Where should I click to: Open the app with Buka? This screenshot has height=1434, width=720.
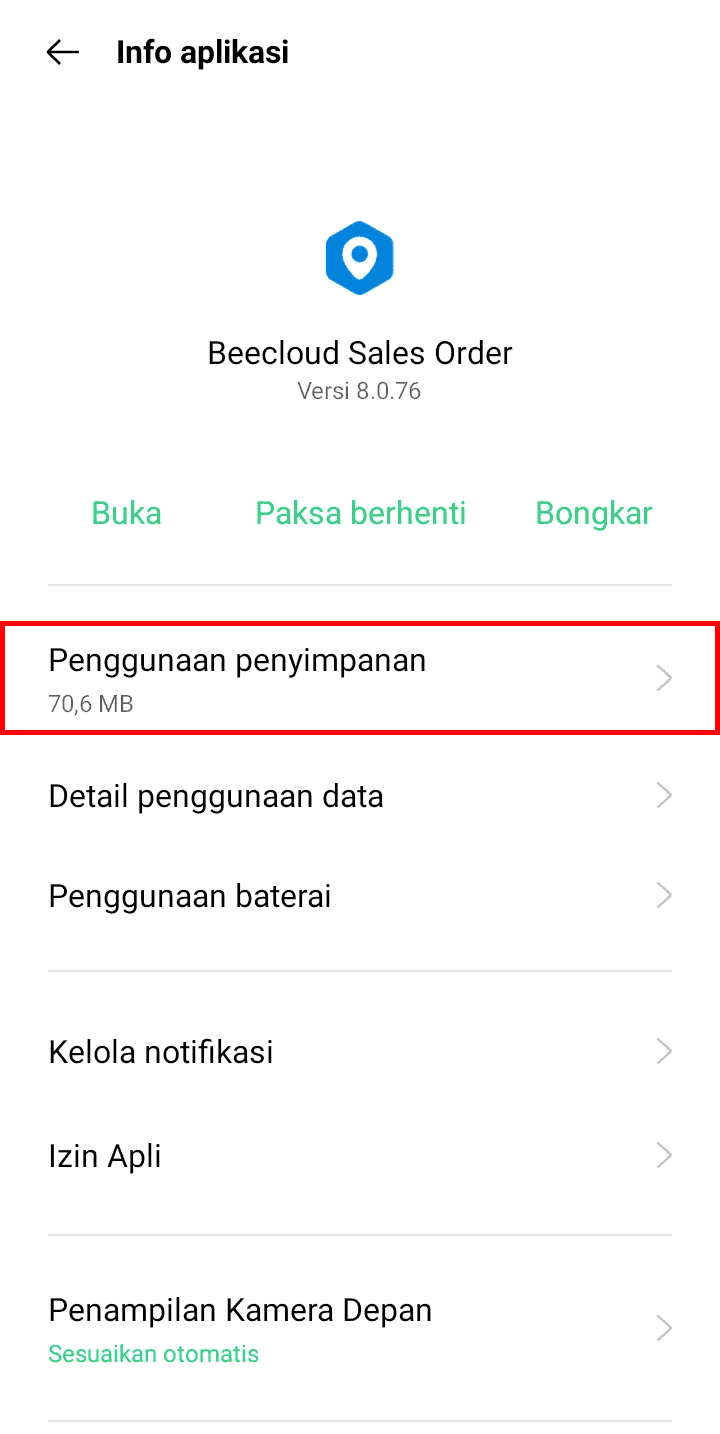tap(126, 513)
